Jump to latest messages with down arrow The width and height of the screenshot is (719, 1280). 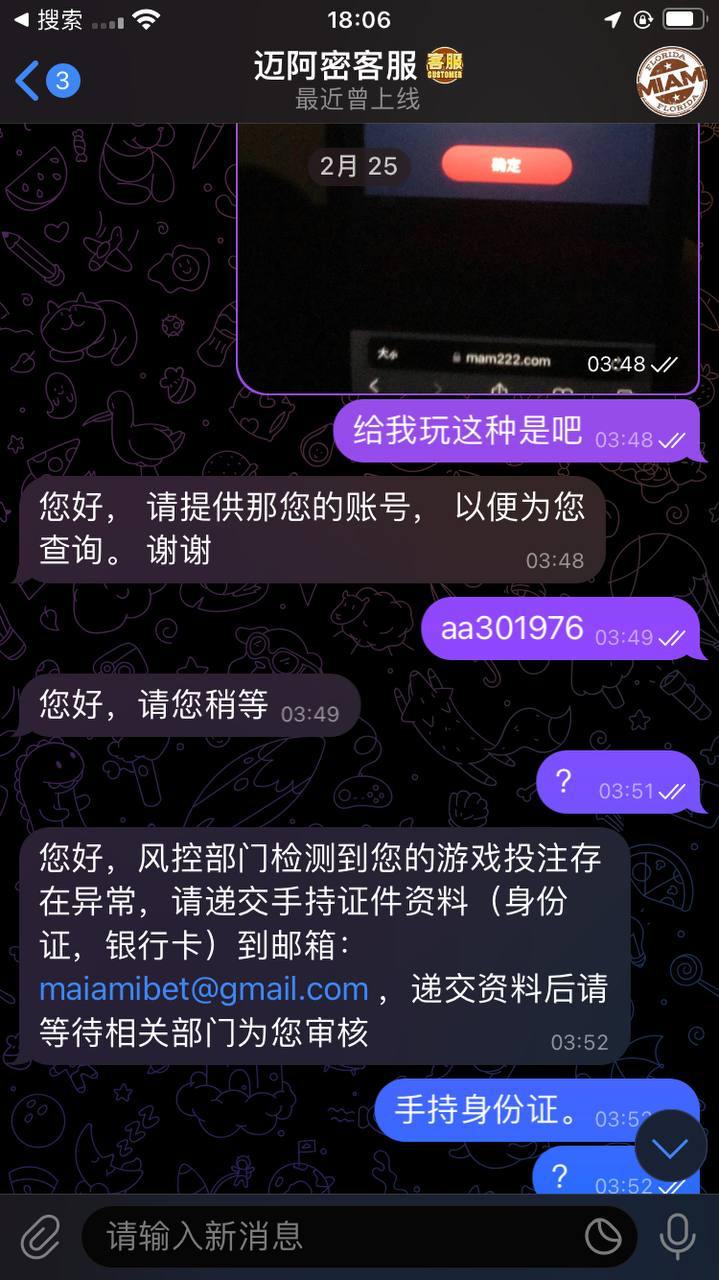[x=670, y=1146]
